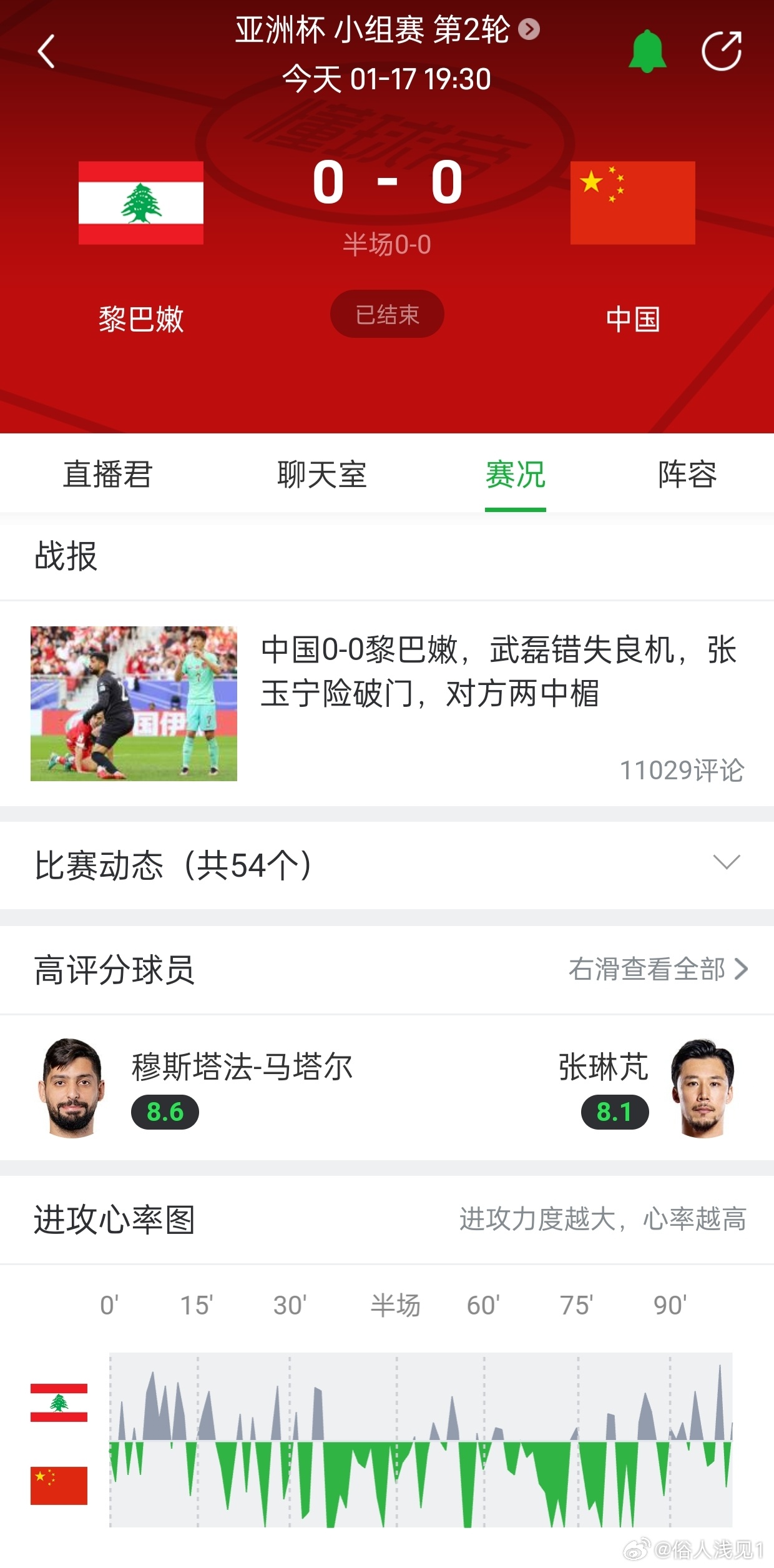This screenshot has height=1568, width=774.
Task: Tap the China flag above 中国
Action: [632, 203]
